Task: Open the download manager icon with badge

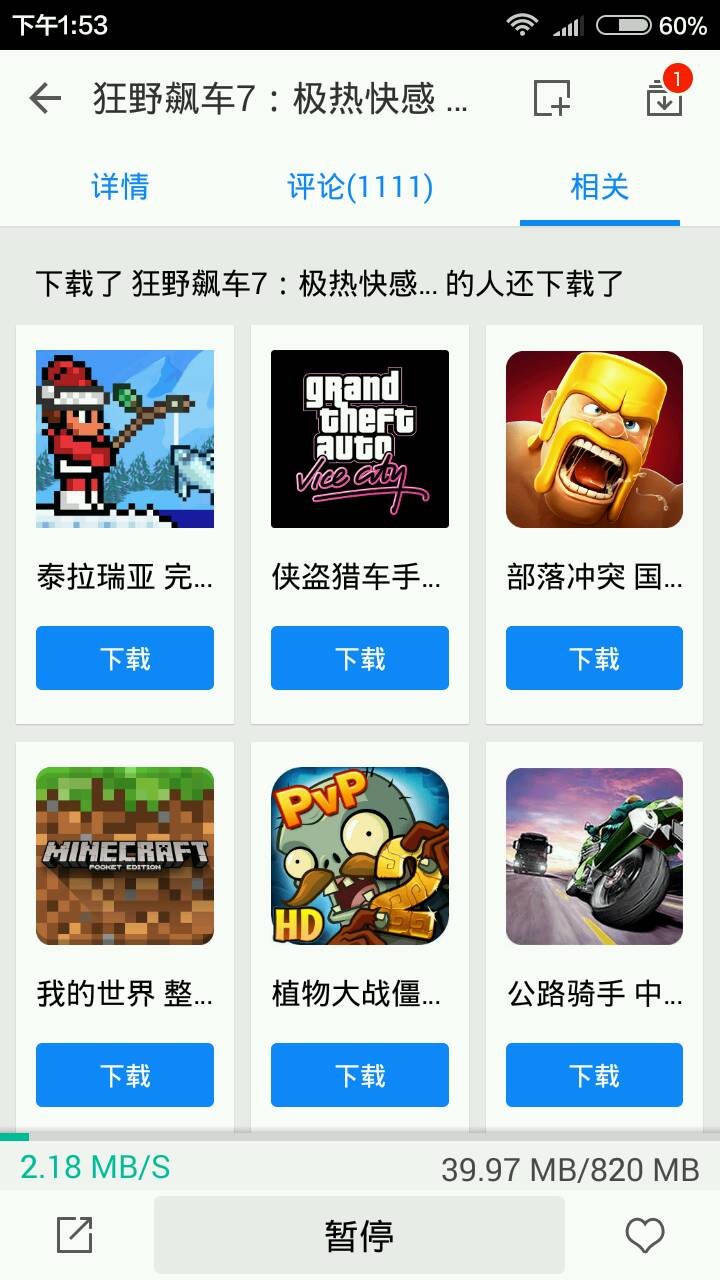Action: 664,97
